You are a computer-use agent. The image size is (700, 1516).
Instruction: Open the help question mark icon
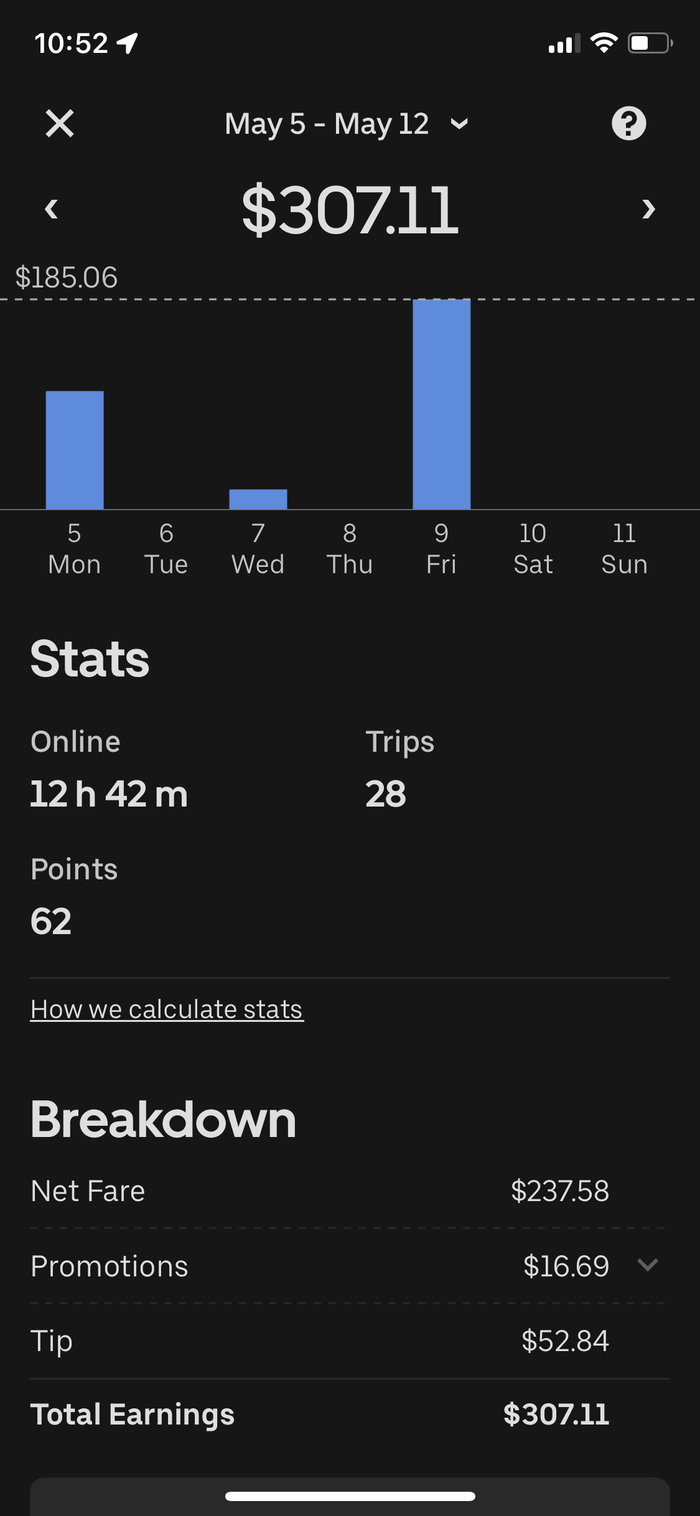tap(629, 124)
